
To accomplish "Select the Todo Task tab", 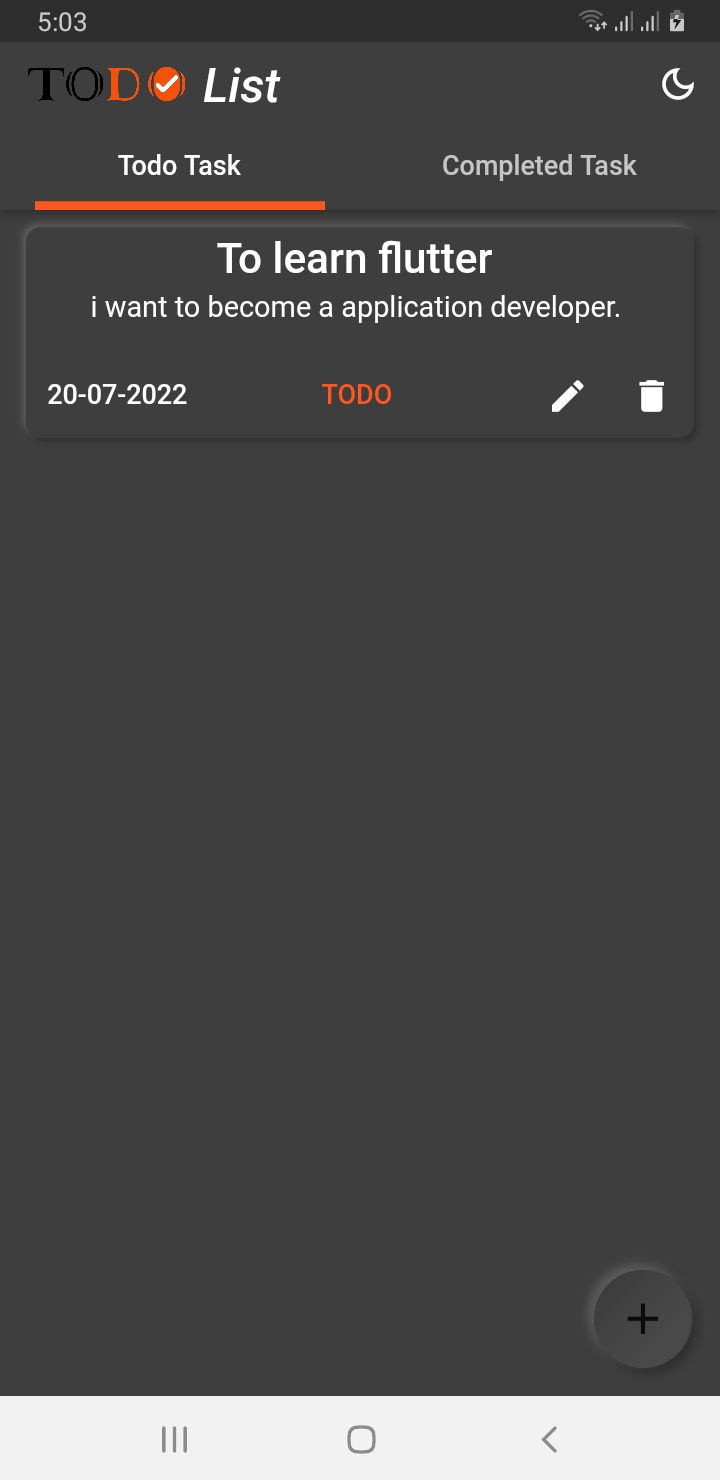I will (179, 165).
